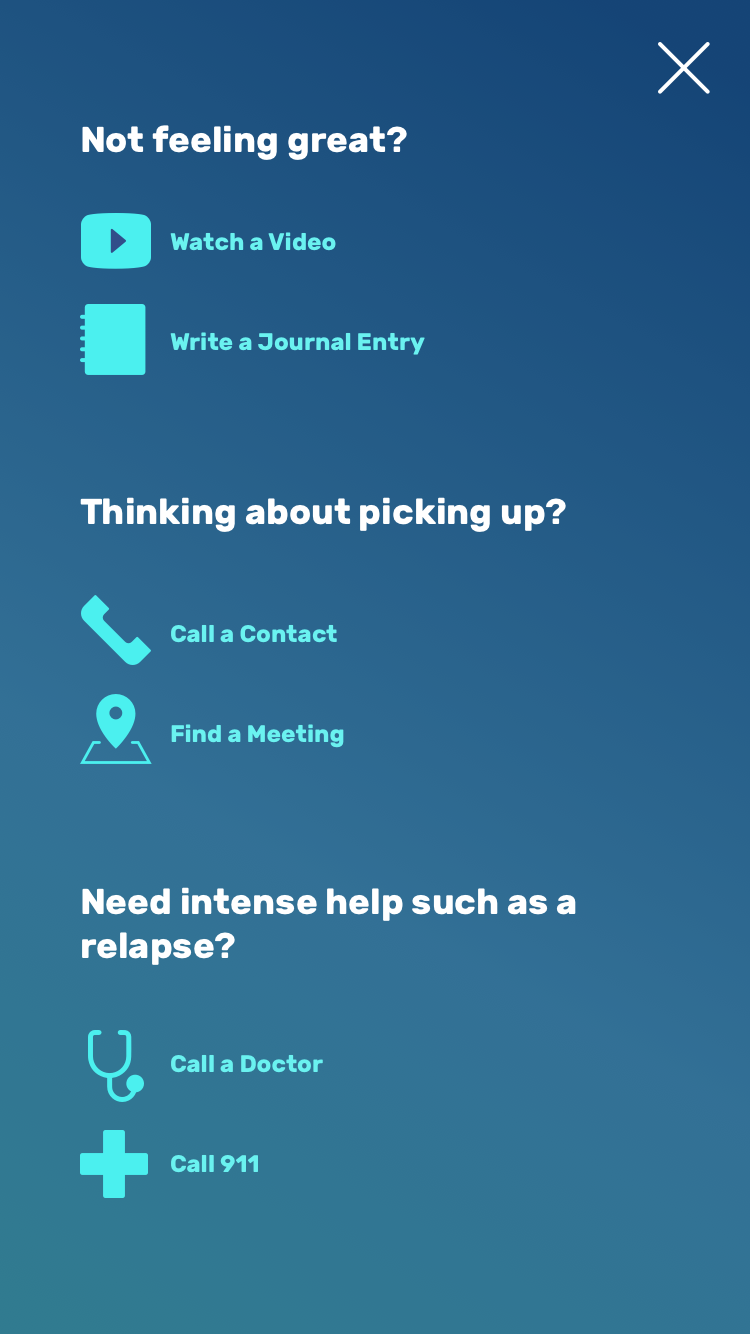Tap Call a Doctor

point(246,1064)
